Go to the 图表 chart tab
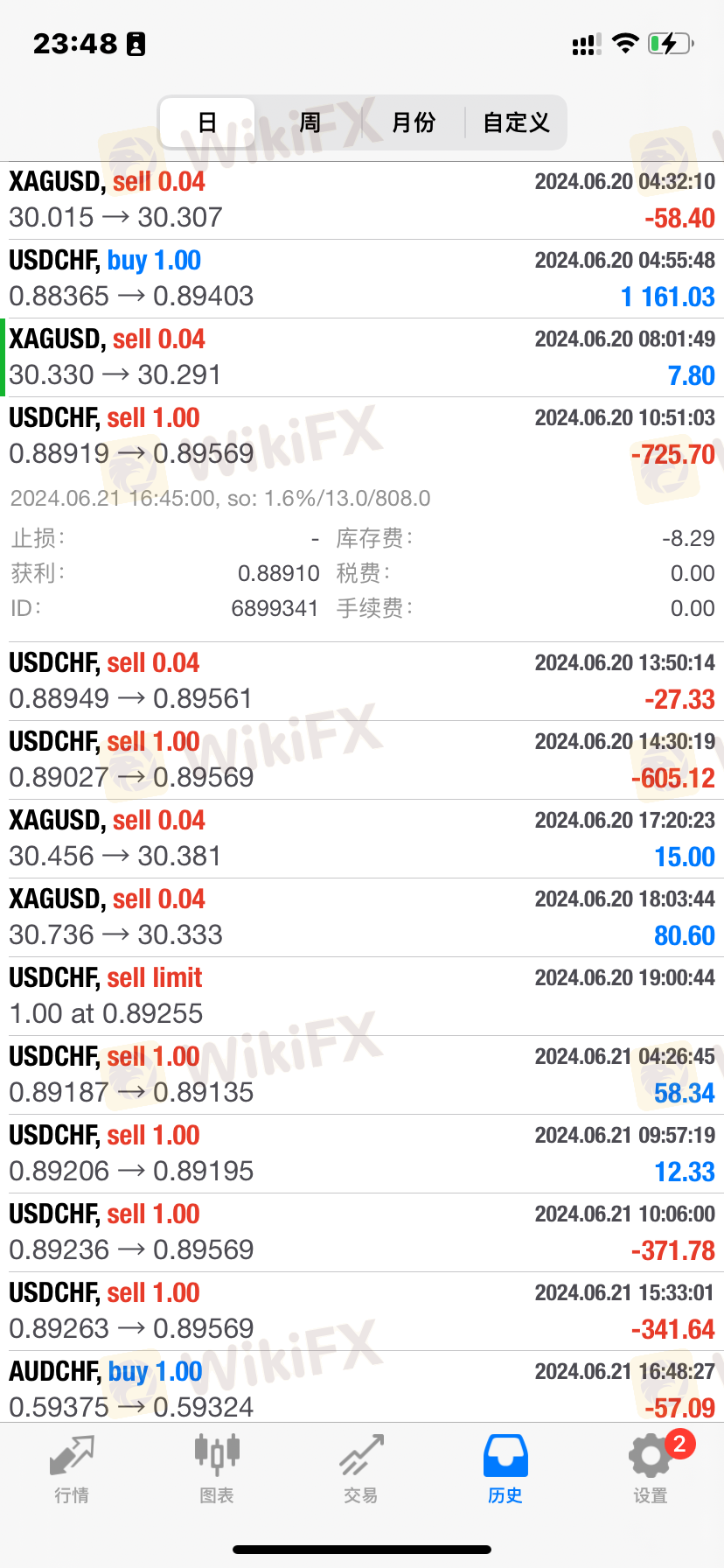The image size is (724, 1568). (x=217, y=1469)
